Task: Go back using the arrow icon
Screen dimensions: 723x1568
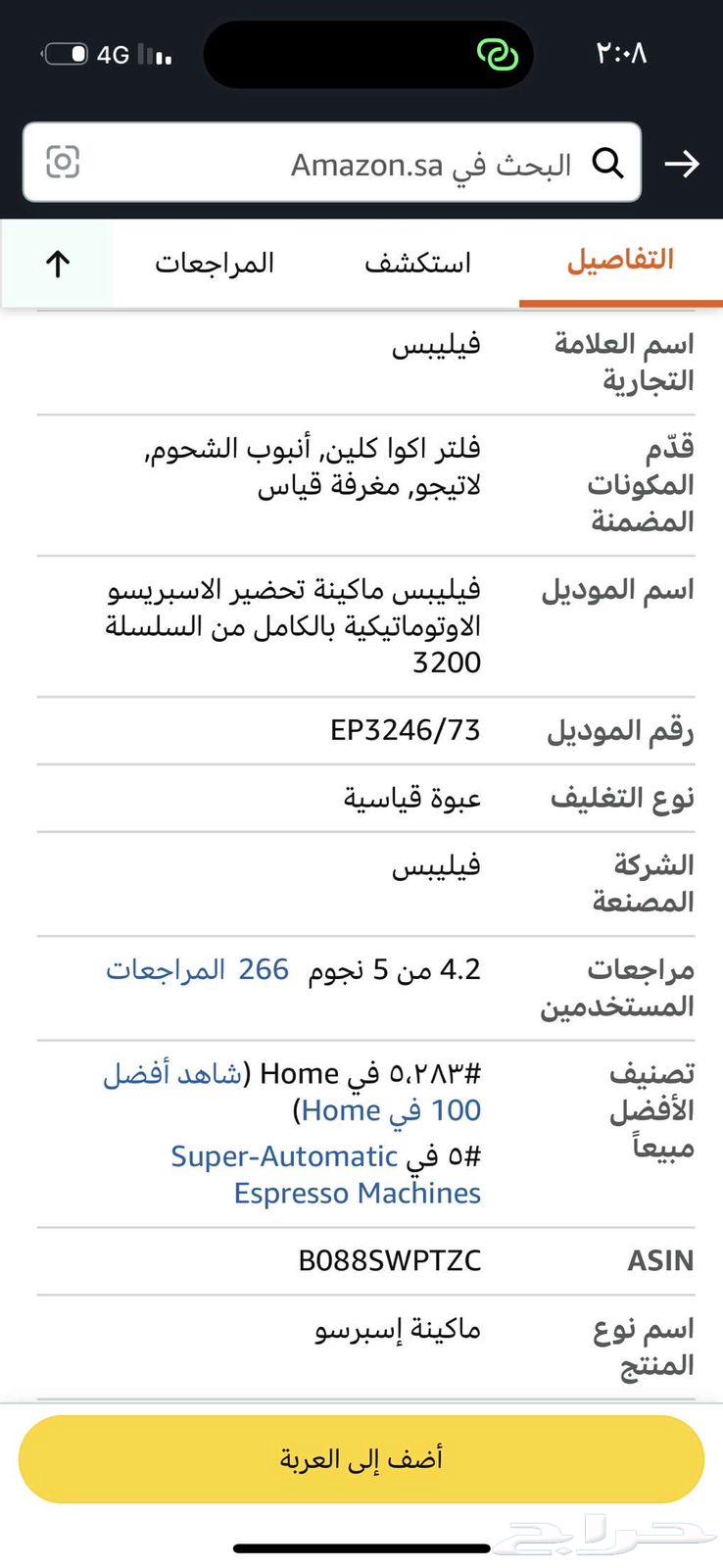Action: click(x=682, y=164)
